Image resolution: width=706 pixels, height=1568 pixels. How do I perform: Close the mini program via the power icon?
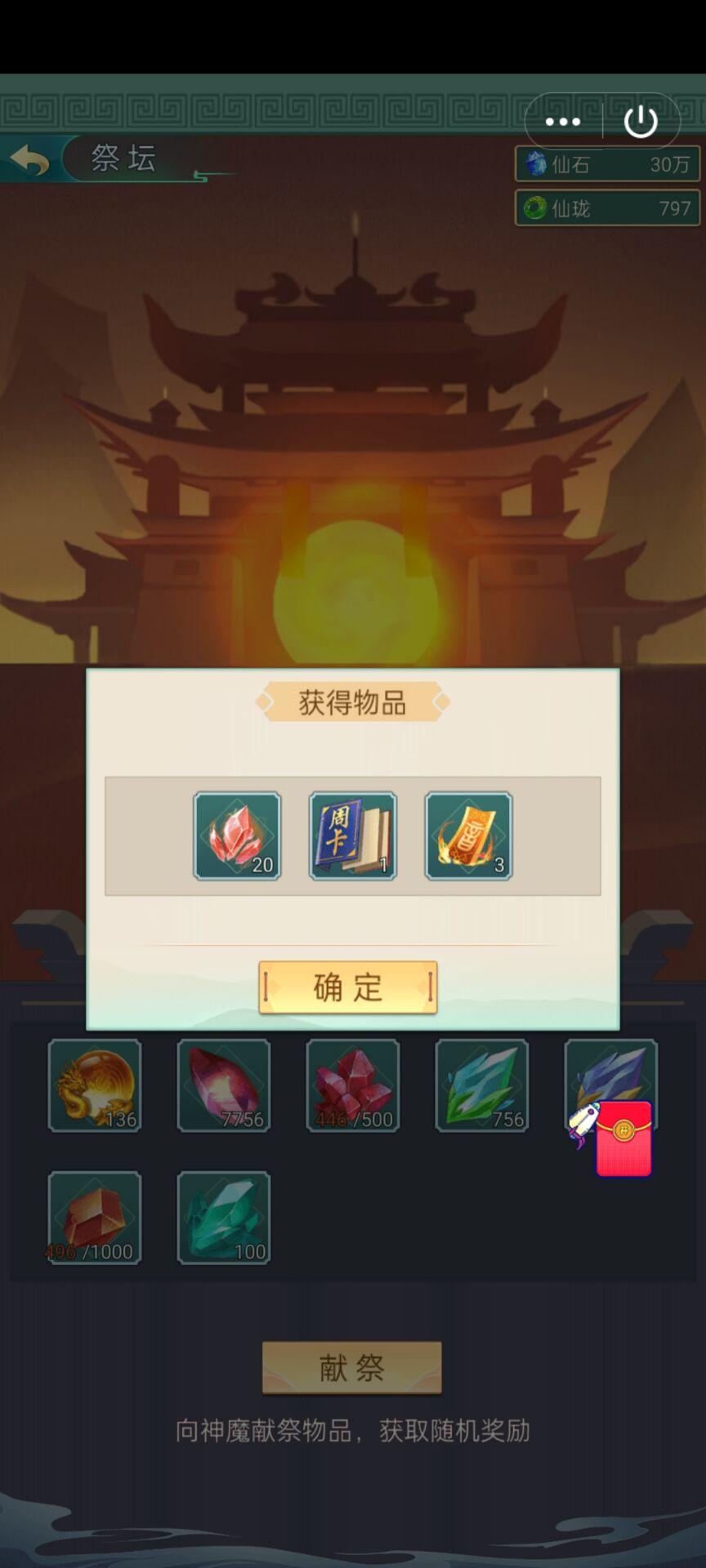641,122
